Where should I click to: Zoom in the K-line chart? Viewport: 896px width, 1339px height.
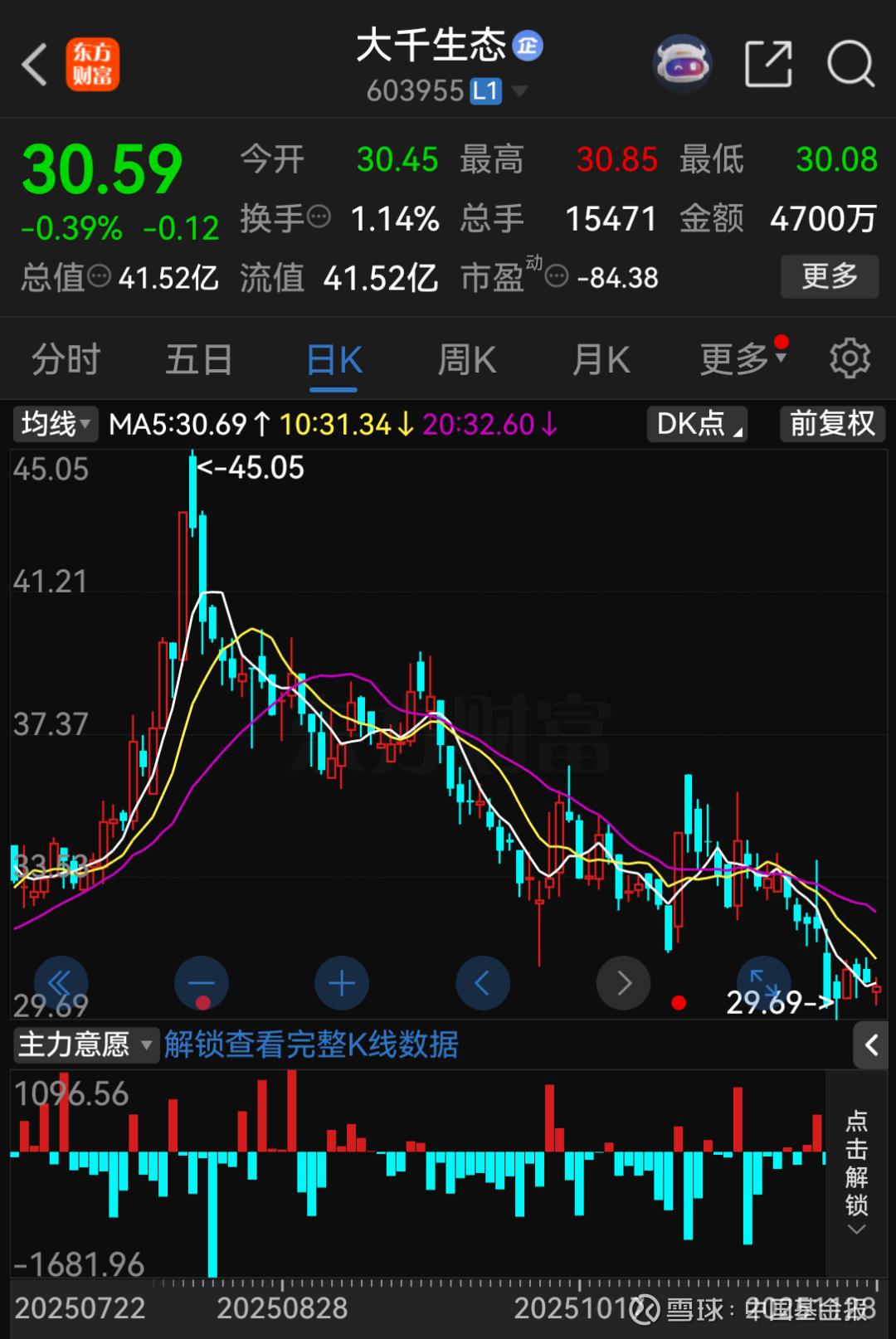point(342,984)
